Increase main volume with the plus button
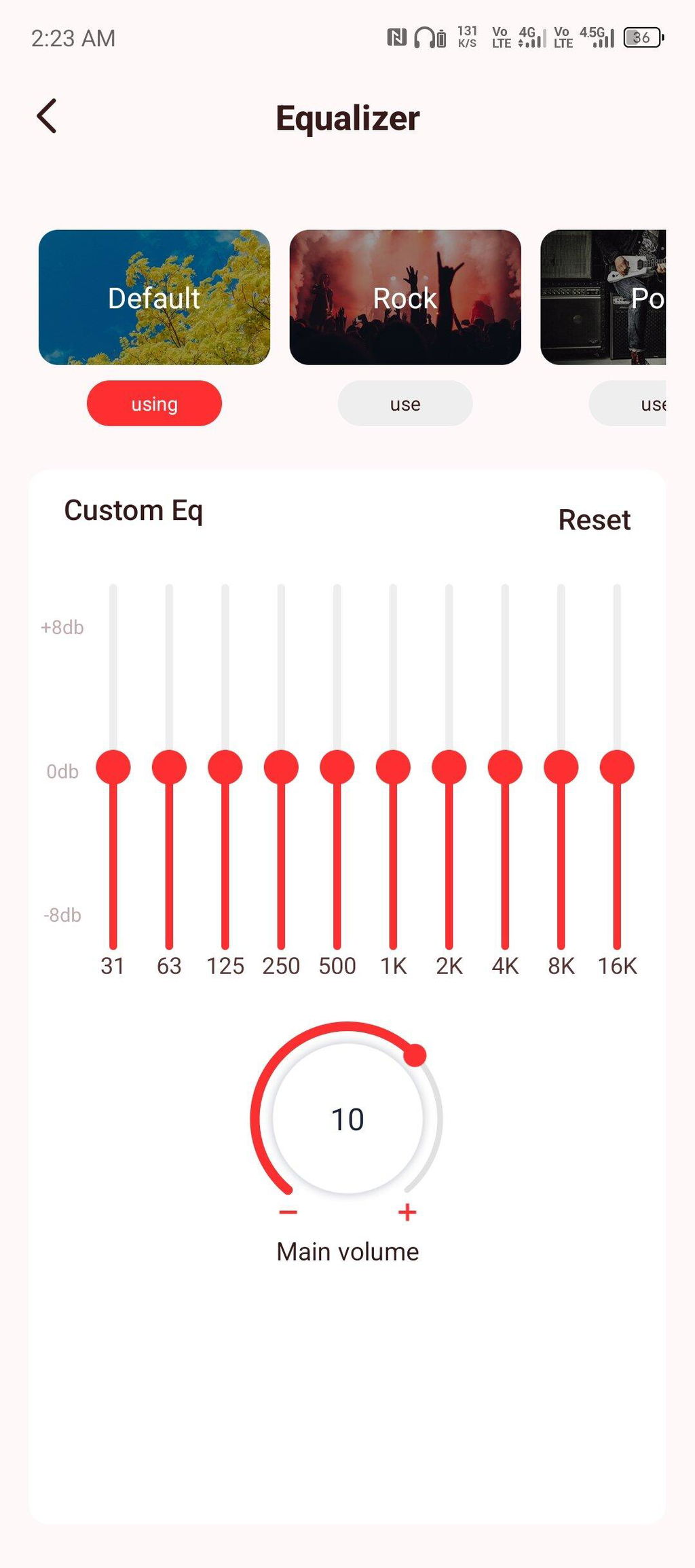The height and width of the screenshot is (1568, 695). click(x=407, y=1212)
